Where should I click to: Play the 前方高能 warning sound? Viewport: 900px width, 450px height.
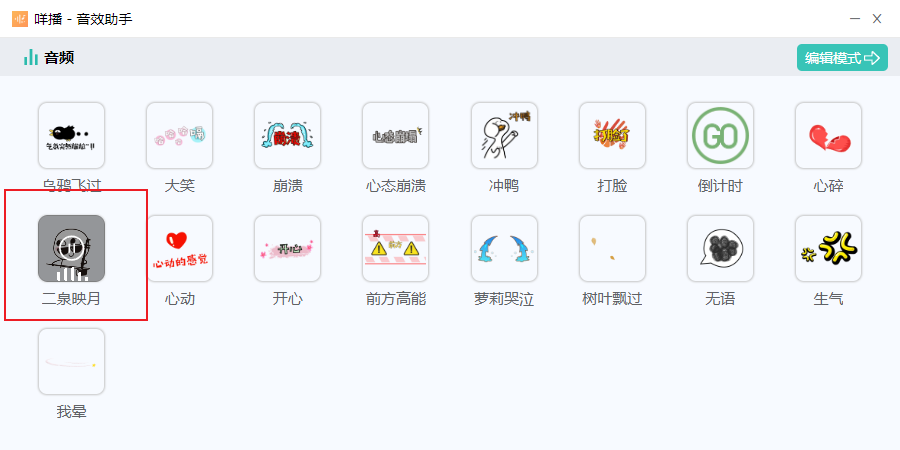(395, 248)
